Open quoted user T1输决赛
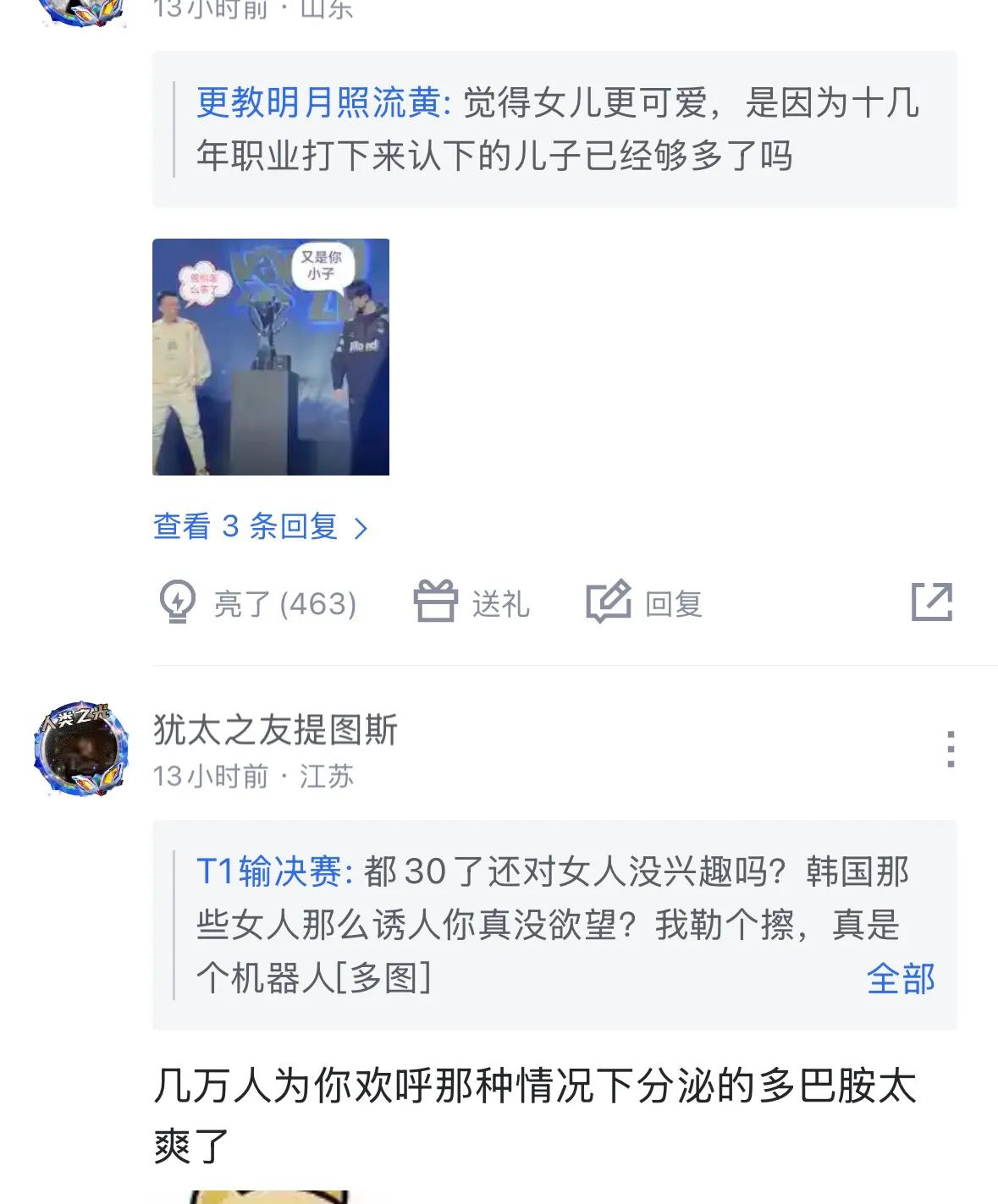 click(269, 871)
